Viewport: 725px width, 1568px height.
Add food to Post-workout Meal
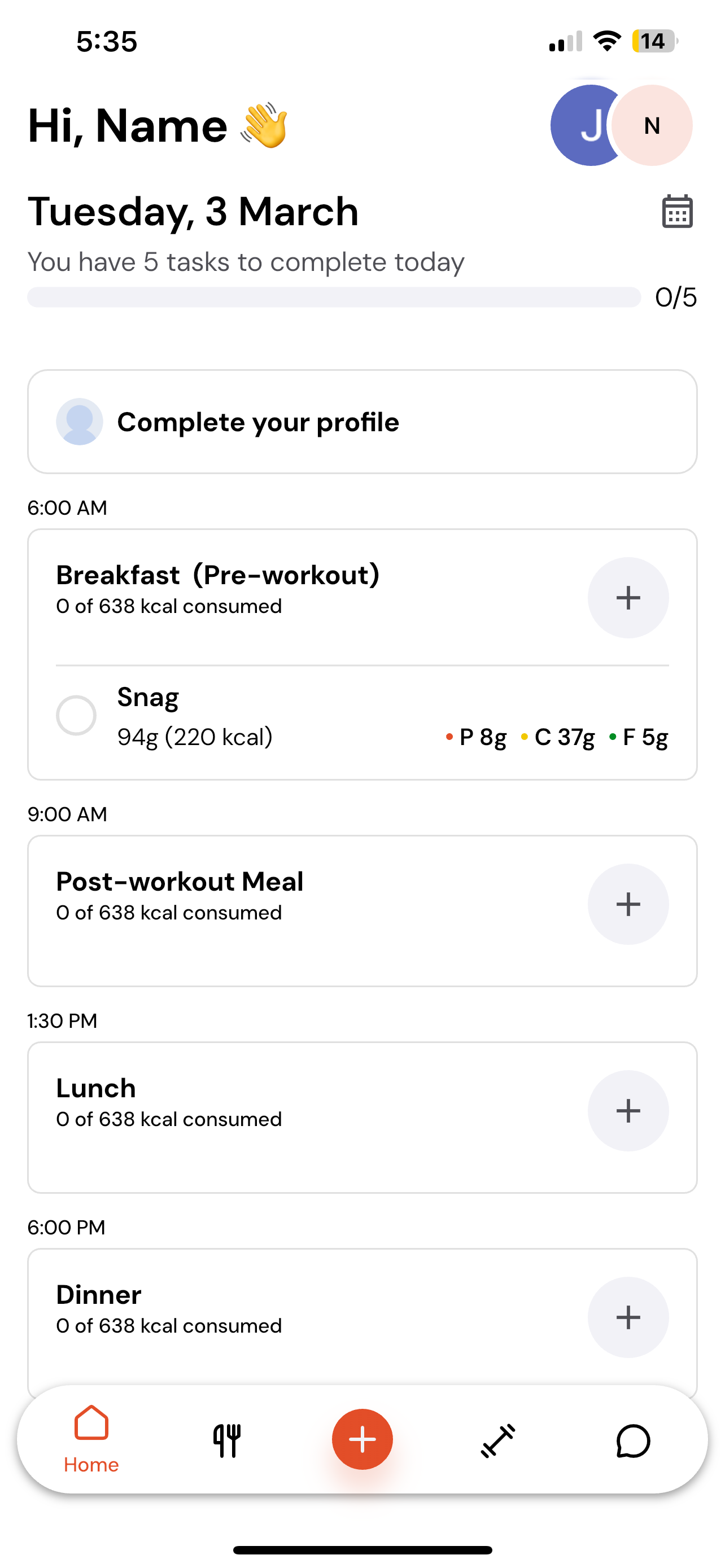[x=628, y=904]
